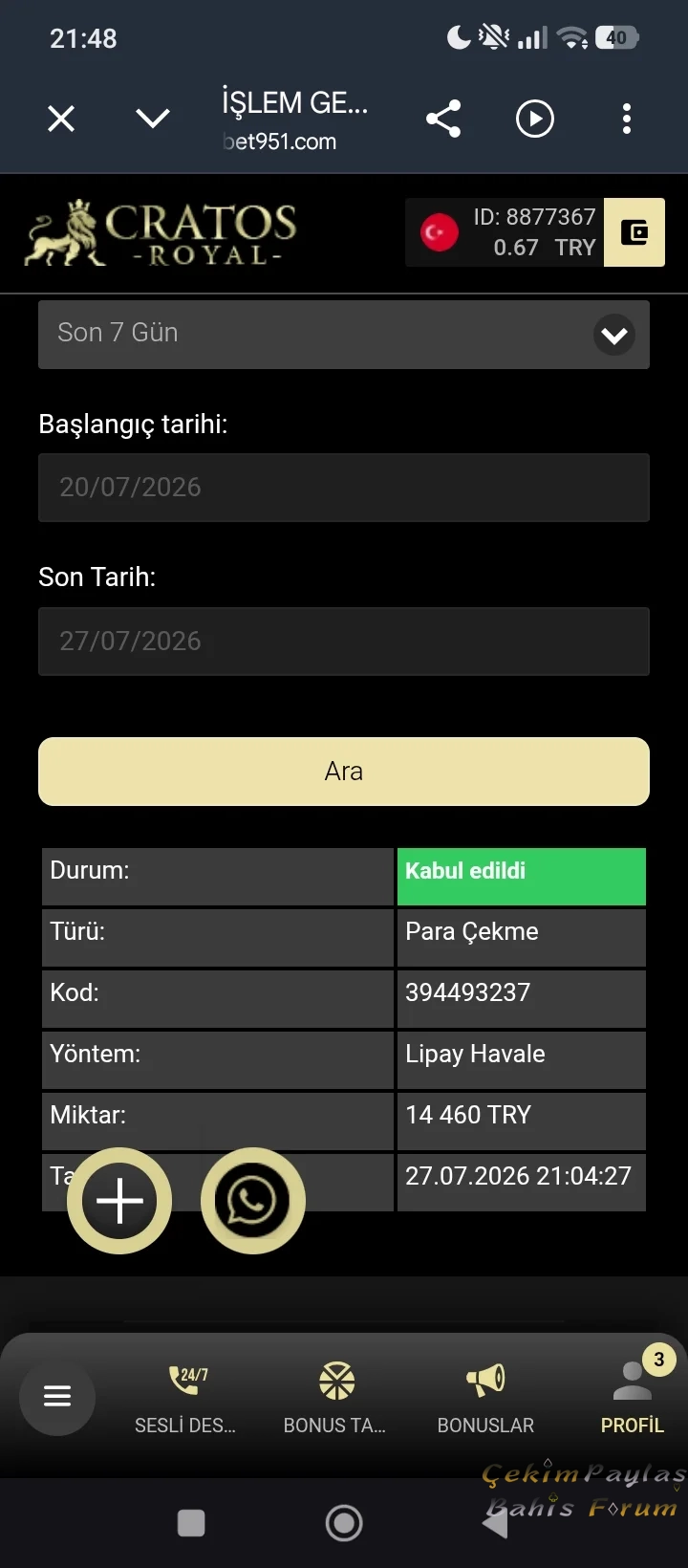Open the hamburger menu

click(57, 1397)
